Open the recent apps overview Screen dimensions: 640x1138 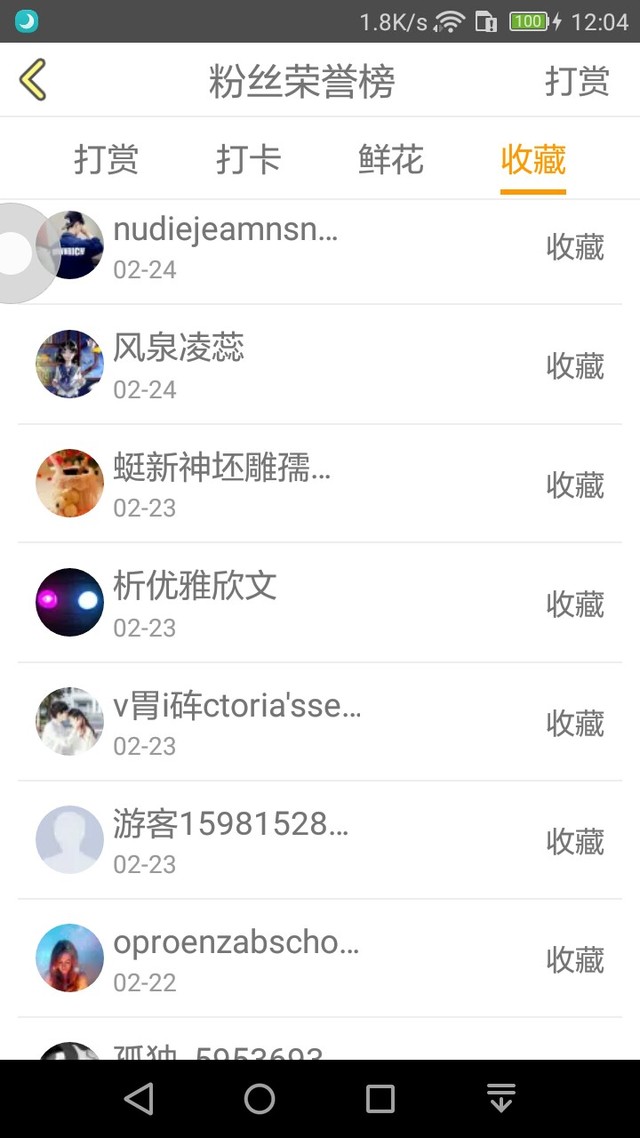pyautogui.click(x=380, y=1099)
